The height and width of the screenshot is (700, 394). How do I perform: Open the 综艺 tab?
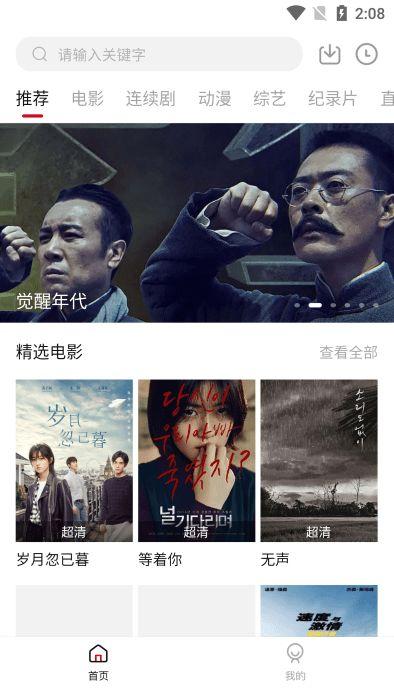click(x=270, y=99)
